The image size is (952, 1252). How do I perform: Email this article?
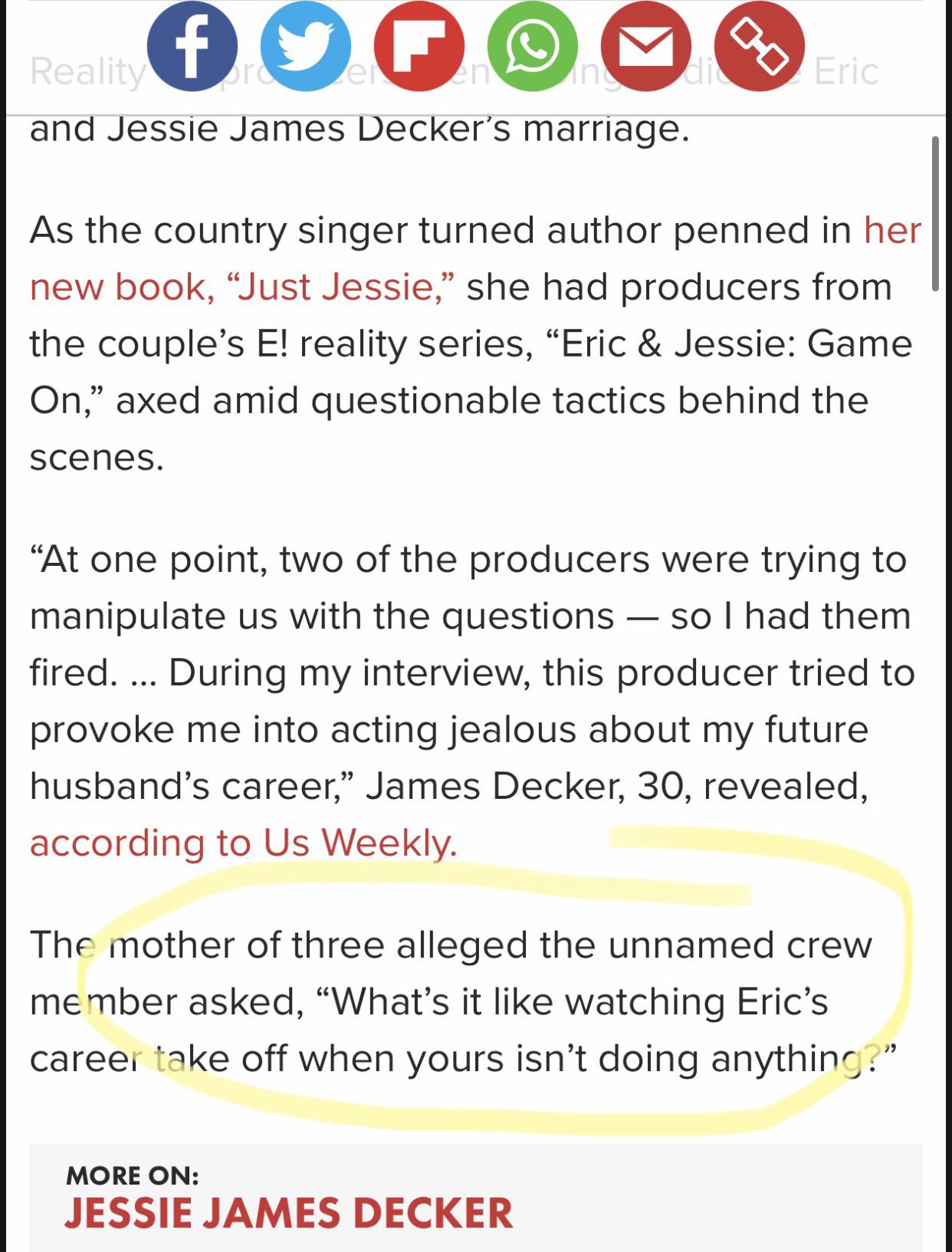[645, 46]
